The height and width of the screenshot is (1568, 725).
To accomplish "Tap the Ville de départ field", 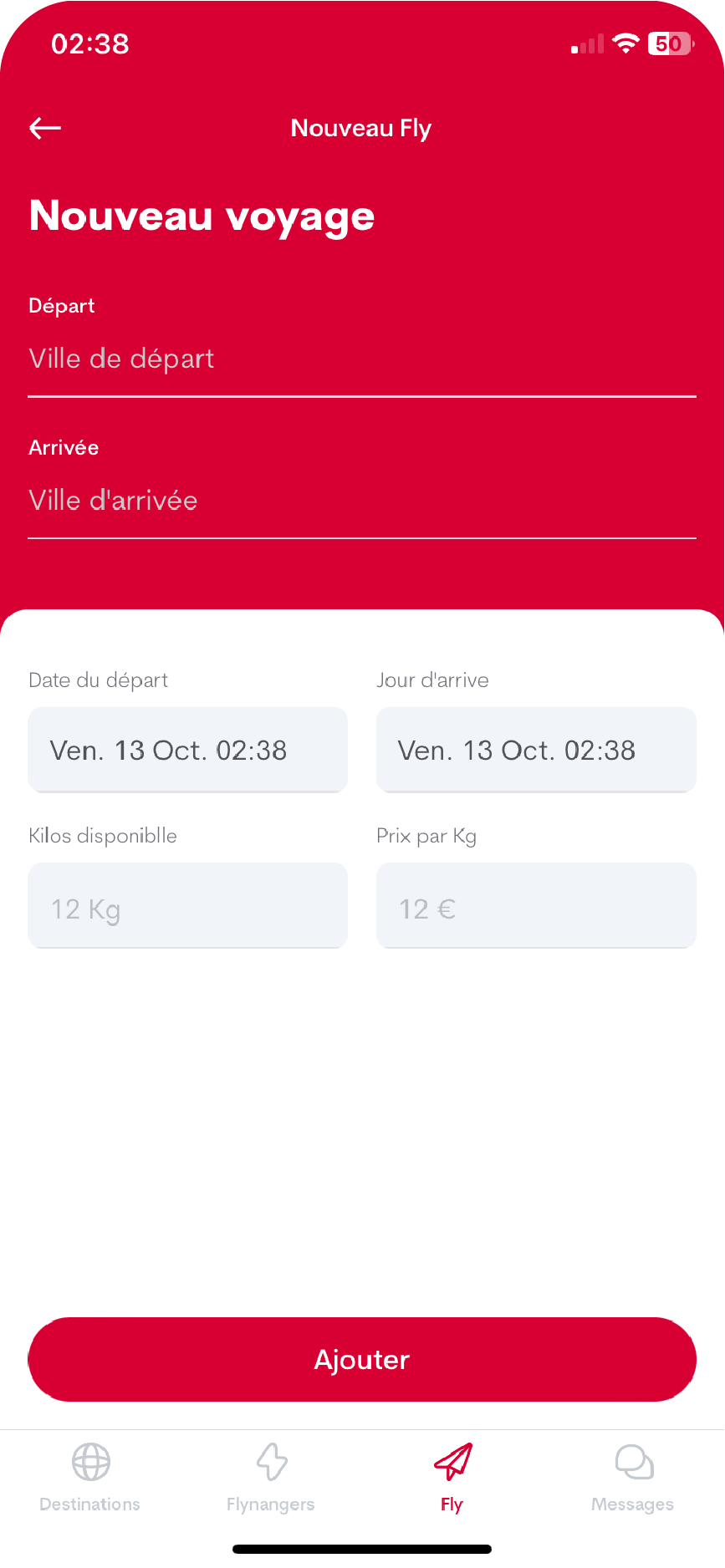I will click(x=361, y=359).
